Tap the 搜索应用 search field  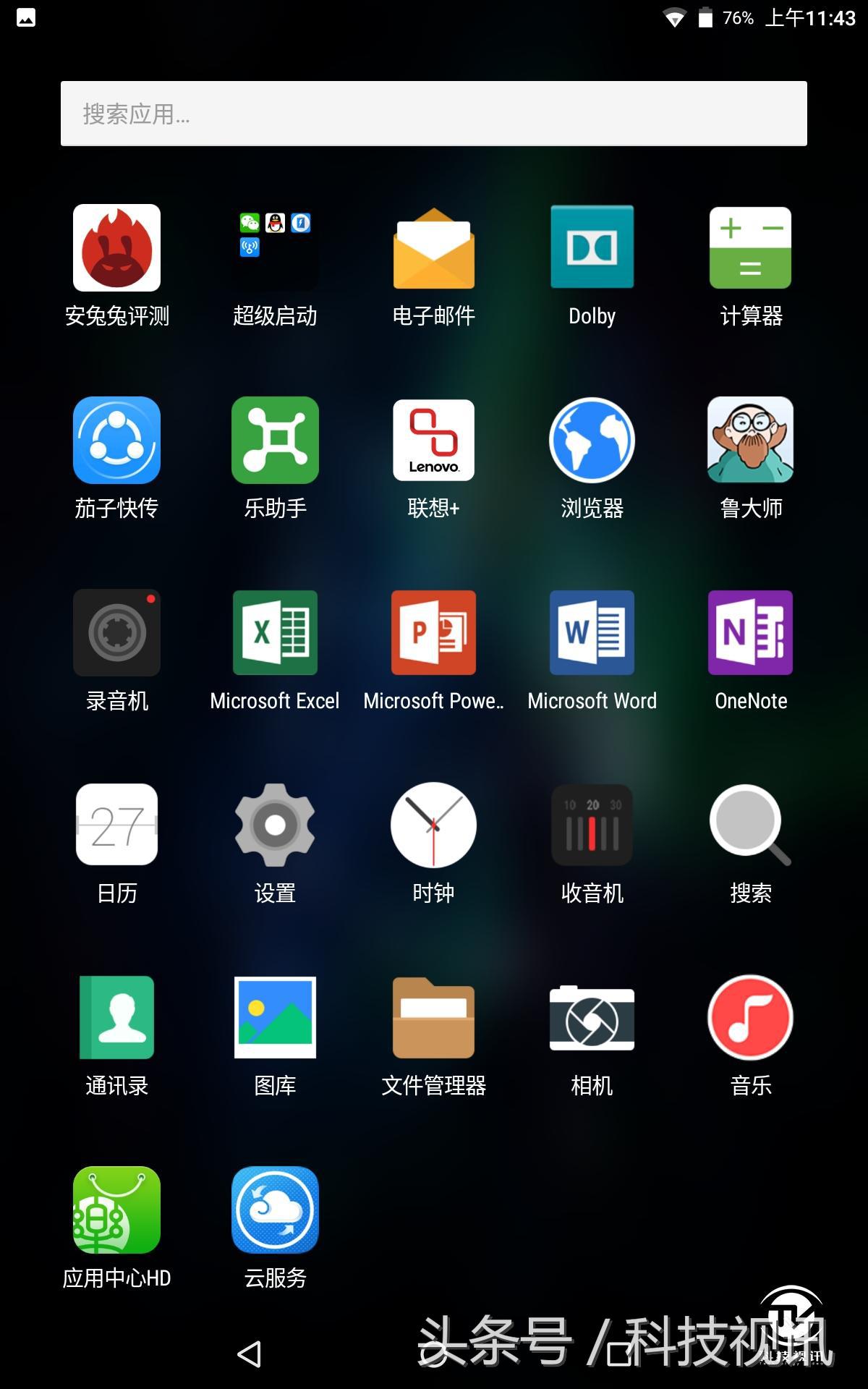point(433,114)
